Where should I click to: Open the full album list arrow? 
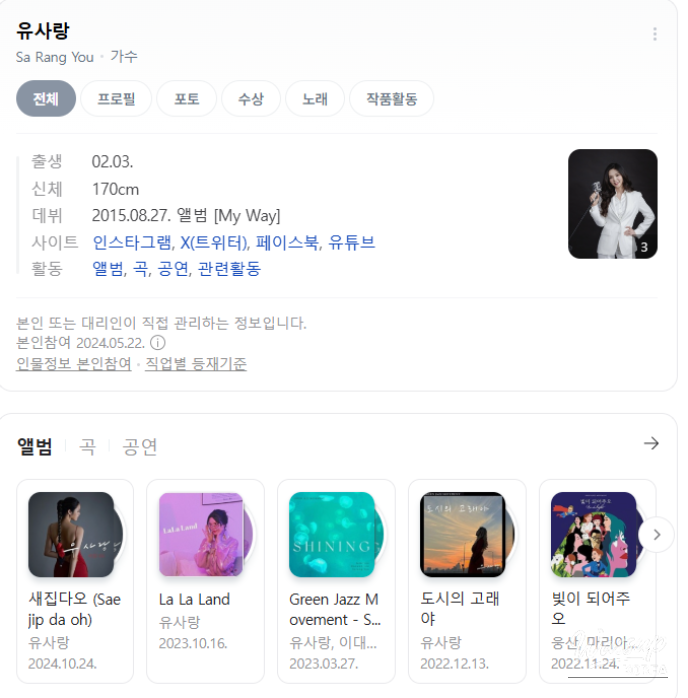pyautogui.click(x=651, y=443)
